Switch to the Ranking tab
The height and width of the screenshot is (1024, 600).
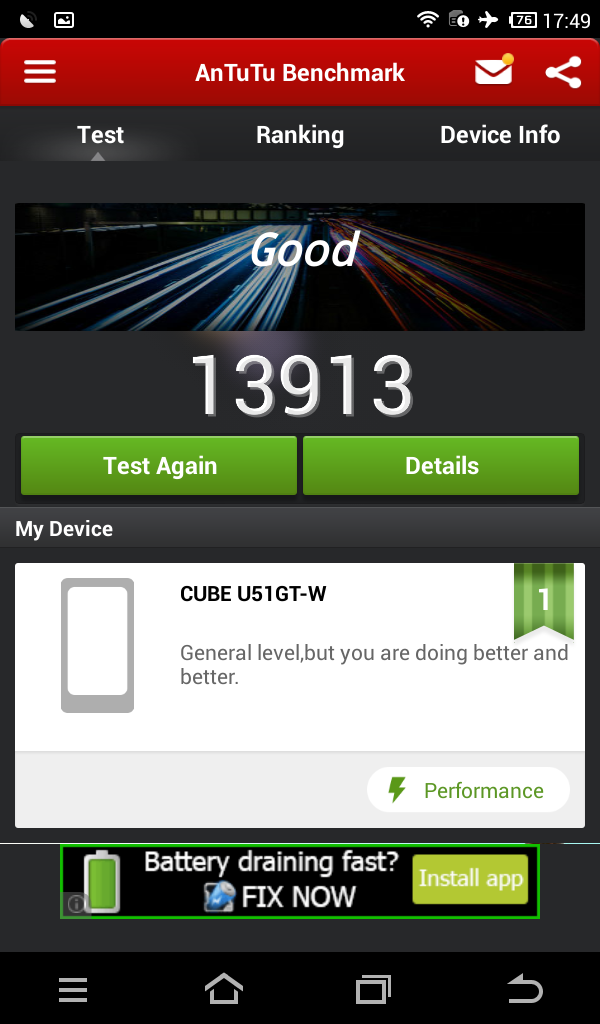[300, 135]
